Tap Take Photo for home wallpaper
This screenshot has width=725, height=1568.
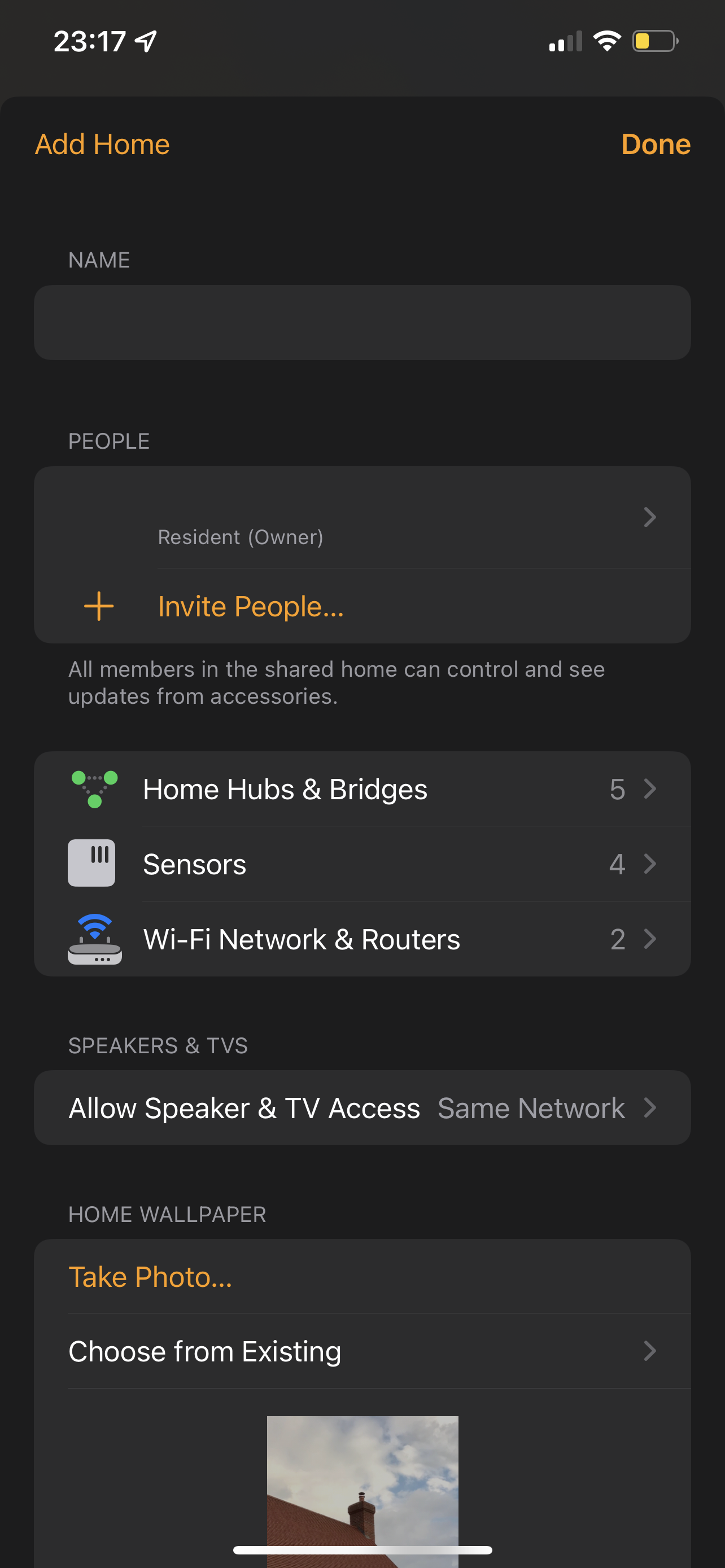point(150,1276)
